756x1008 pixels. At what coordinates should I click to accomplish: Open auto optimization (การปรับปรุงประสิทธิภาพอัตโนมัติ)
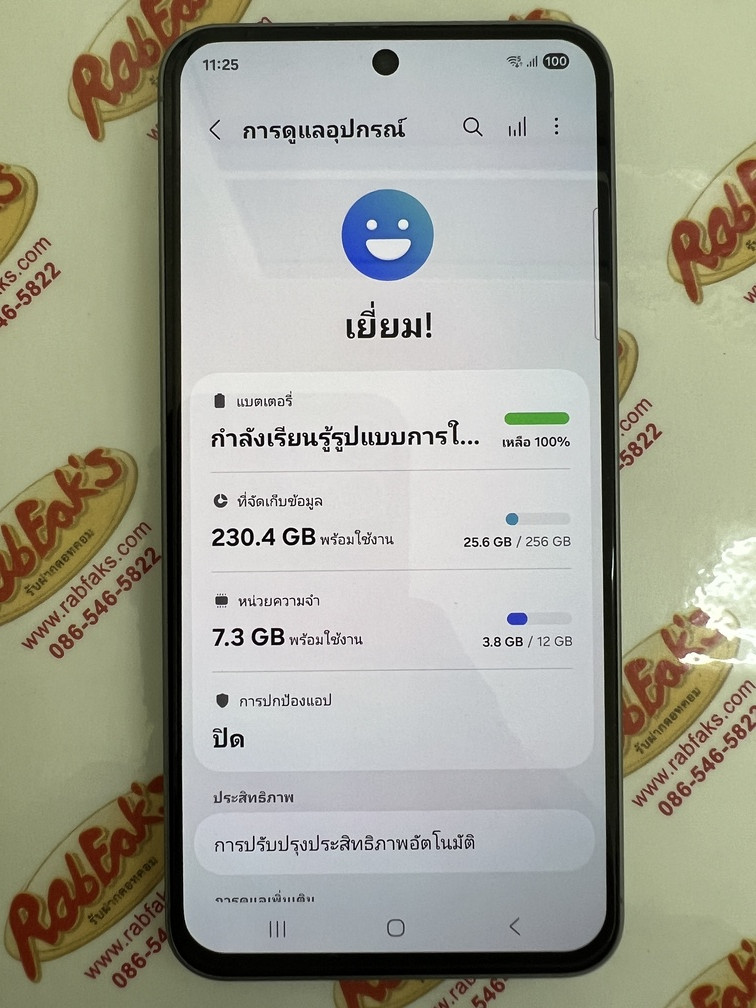(x=393, y=843)
